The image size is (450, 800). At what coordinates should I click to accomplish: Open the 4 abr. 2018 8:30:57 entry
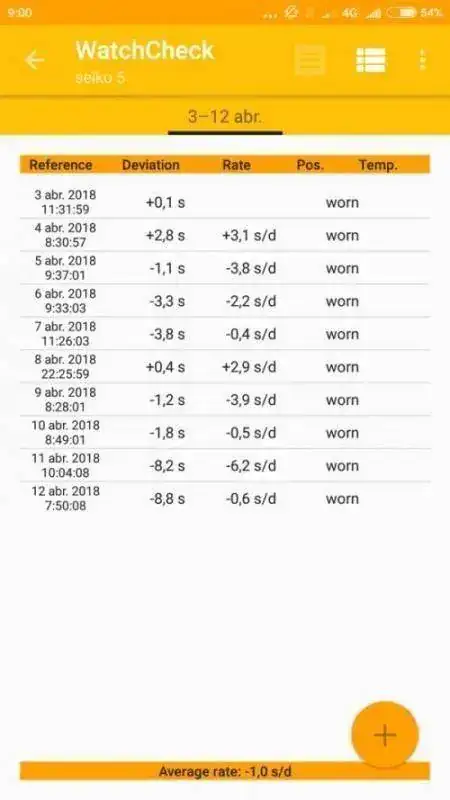pyautogui.click(x=225, y=235)
